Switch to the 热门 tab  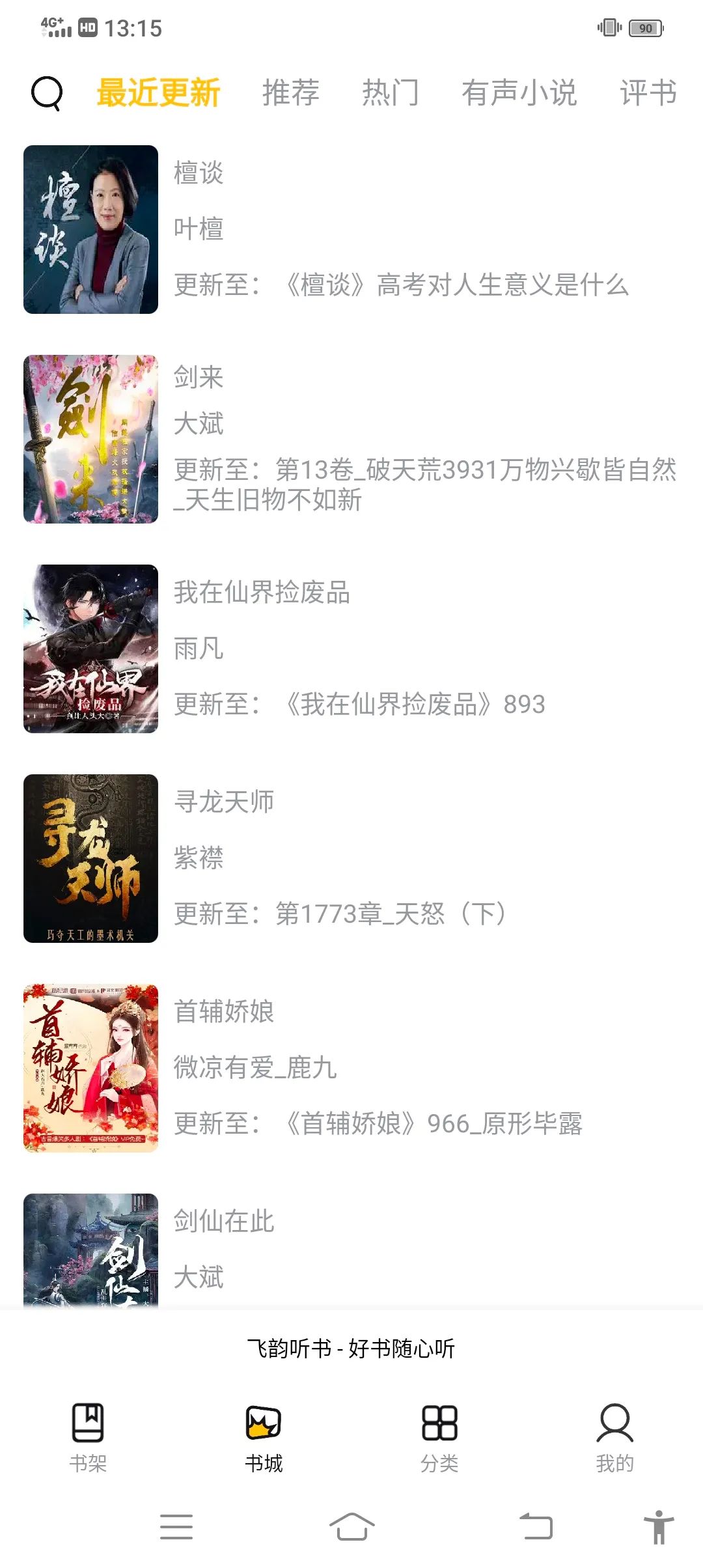(391, 93)
